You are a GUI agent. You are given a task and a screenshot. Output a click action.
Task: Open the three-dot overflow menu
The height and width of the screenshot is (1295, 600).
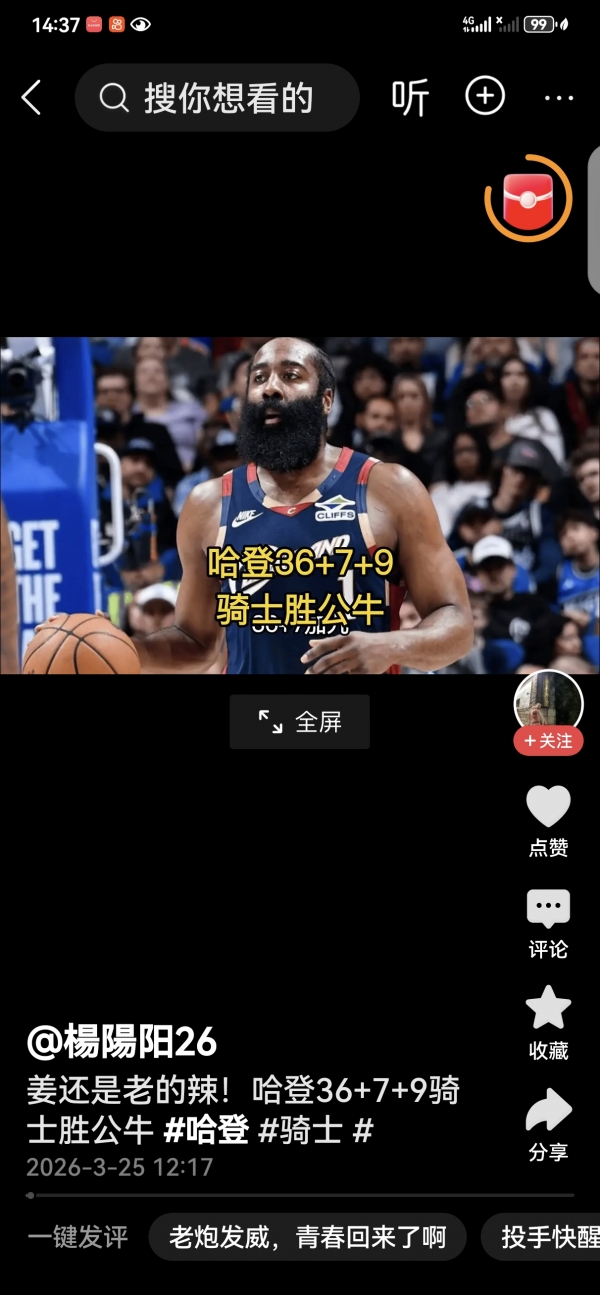tap(558, 98)
